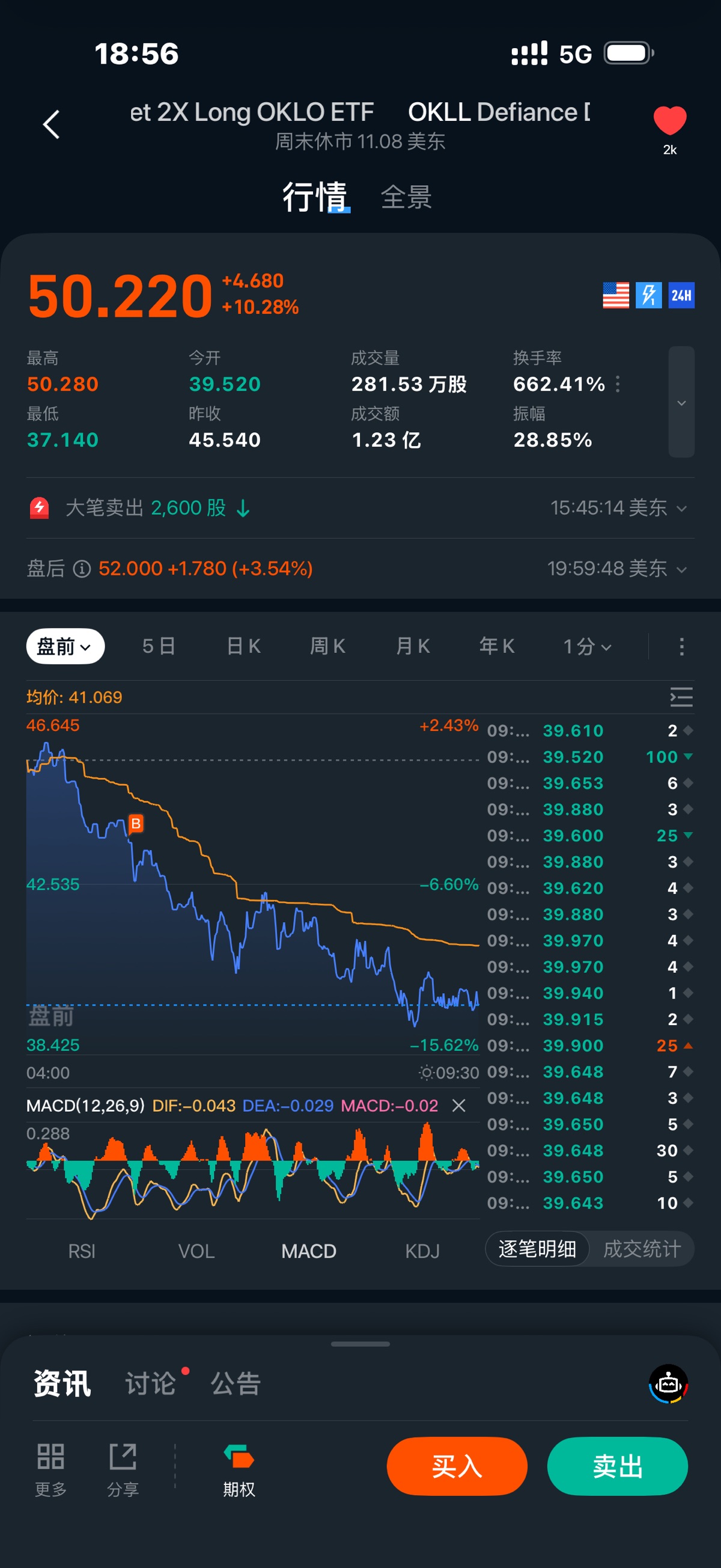Open the 1分 interval dropdown
This screenshot has height=1568, width=721.
point(586,646)
